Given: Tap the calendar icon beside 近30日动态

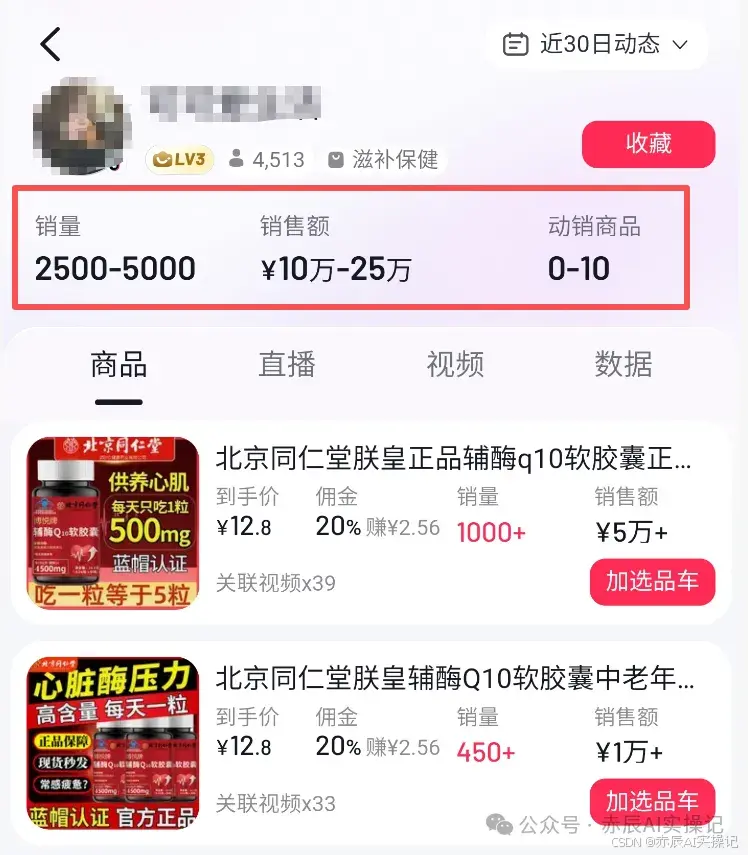Looking at the screenshot, I should click(516, 44).
